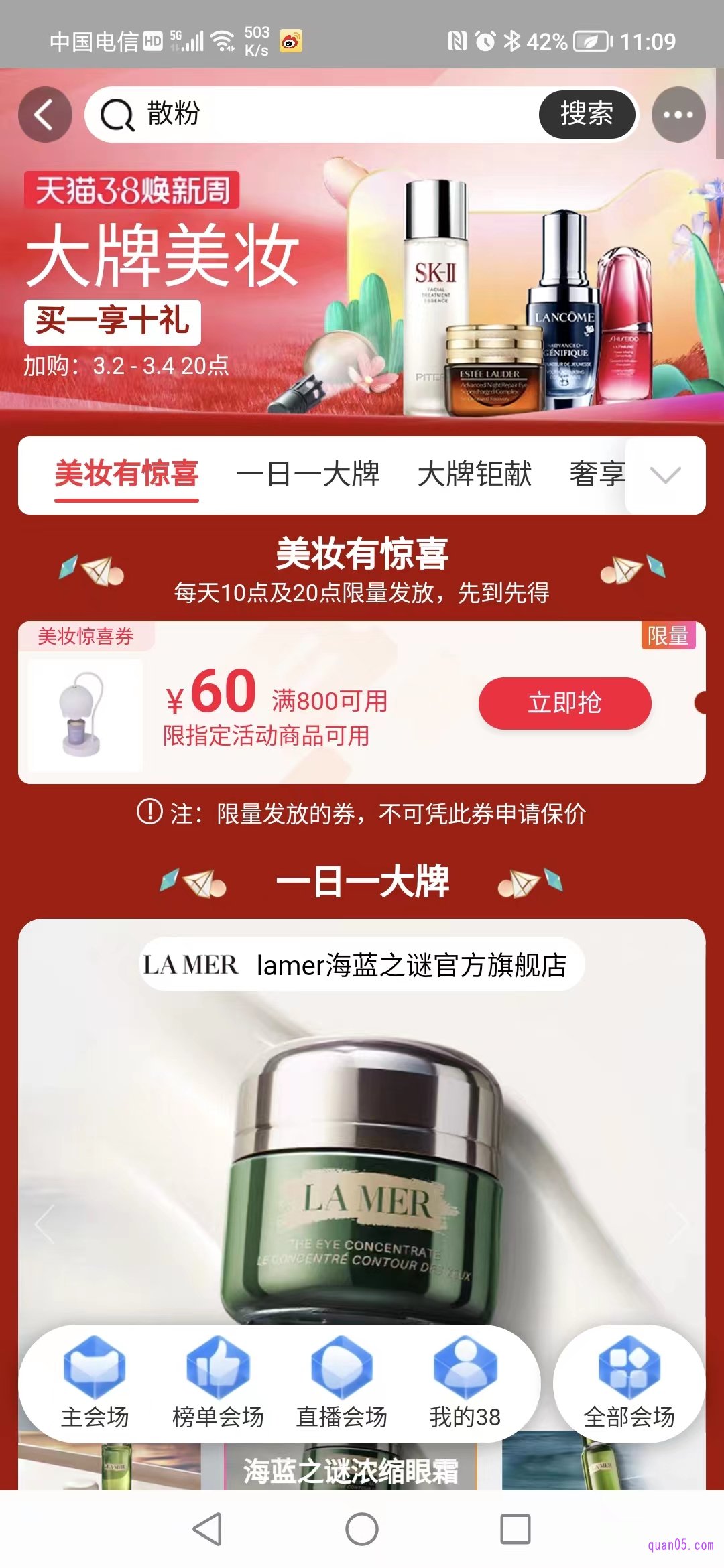Tap the system home button
724x1568 pixels.
[362, 1529]
